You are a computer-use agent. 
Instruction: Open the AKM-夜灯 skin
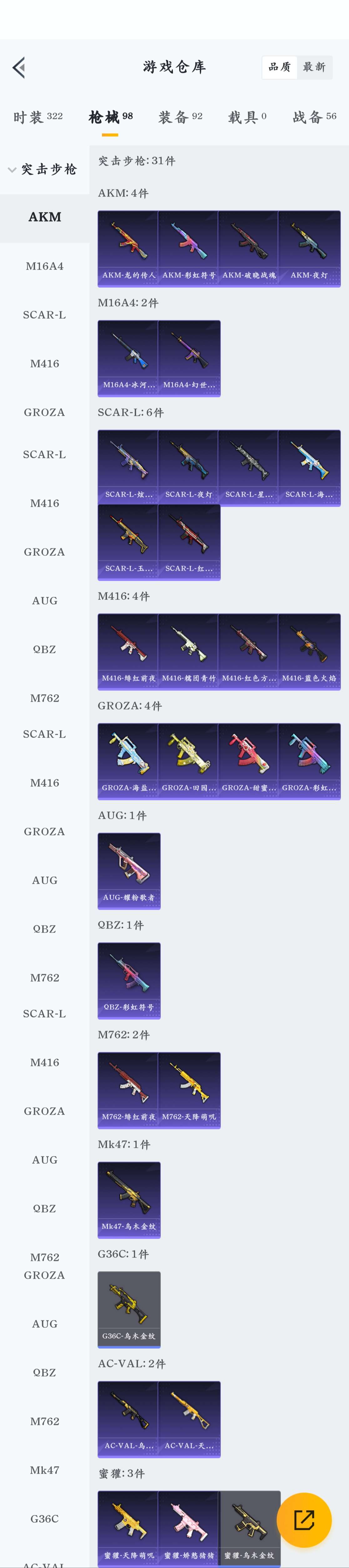(x=309, y=248)
